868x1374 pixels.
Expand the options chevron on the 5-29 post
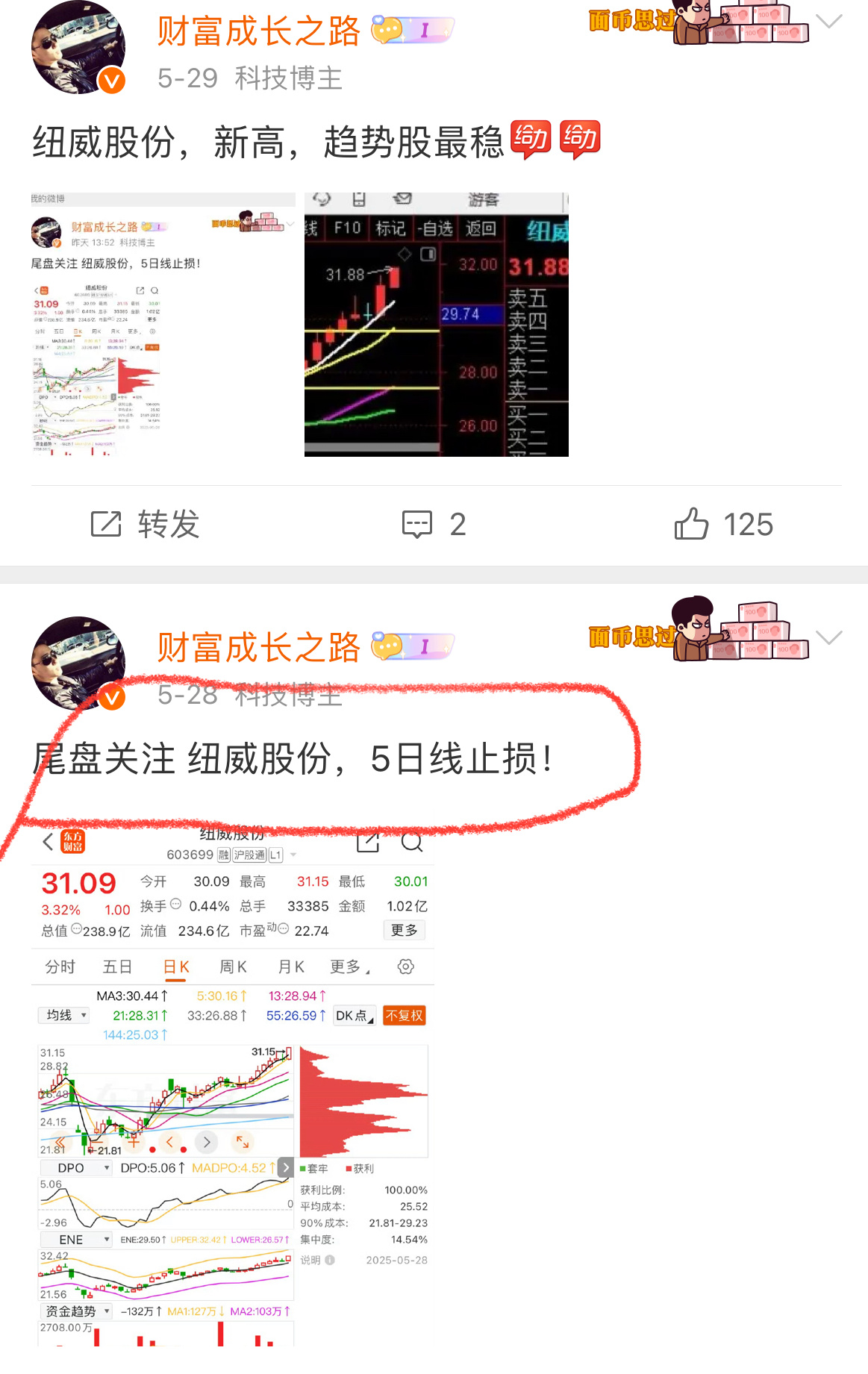pyautogui.click(x=828, y=22)
